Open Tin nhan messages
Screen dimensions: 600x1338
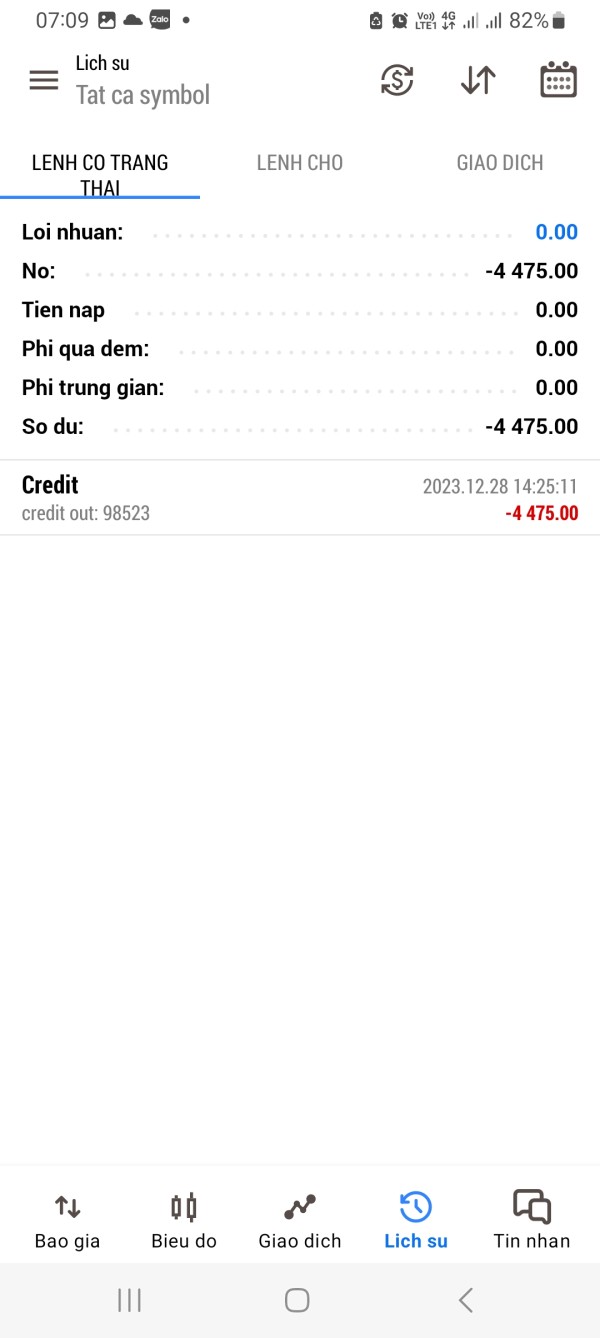[532, 1221]
